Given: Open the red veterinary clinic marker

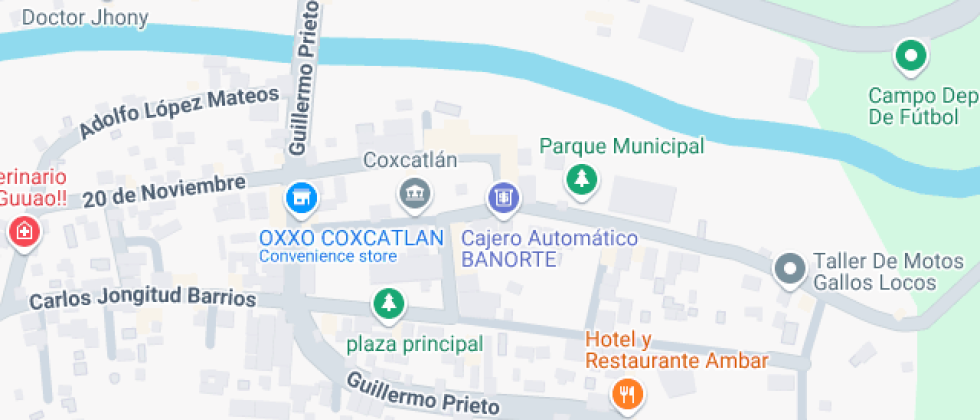Looking at the screenshot, I should (x=23, y=233).
